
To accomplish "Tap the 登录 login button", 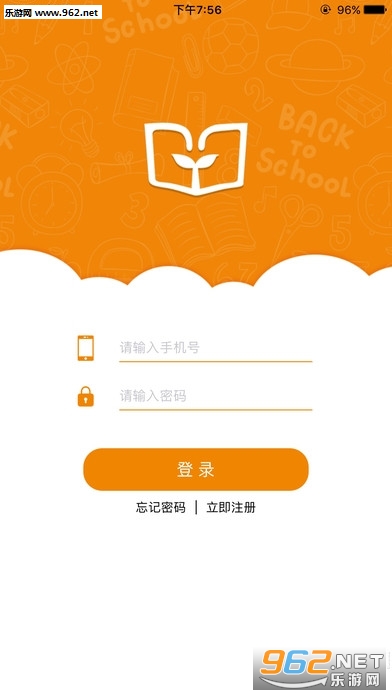I will pyautogui.click(x=196, y=469).
